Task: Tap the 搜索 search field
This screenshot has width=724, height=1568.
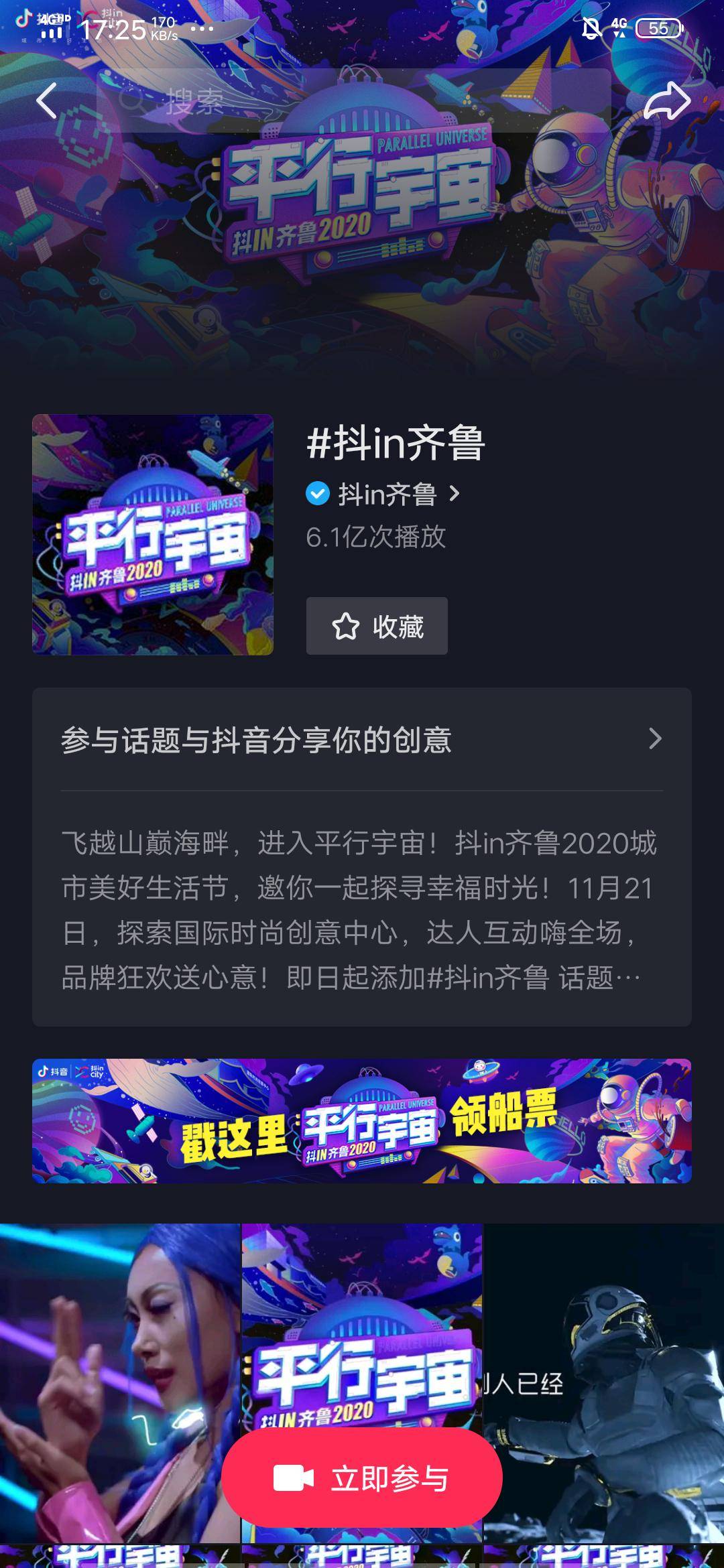Action: tap(354, 101)
